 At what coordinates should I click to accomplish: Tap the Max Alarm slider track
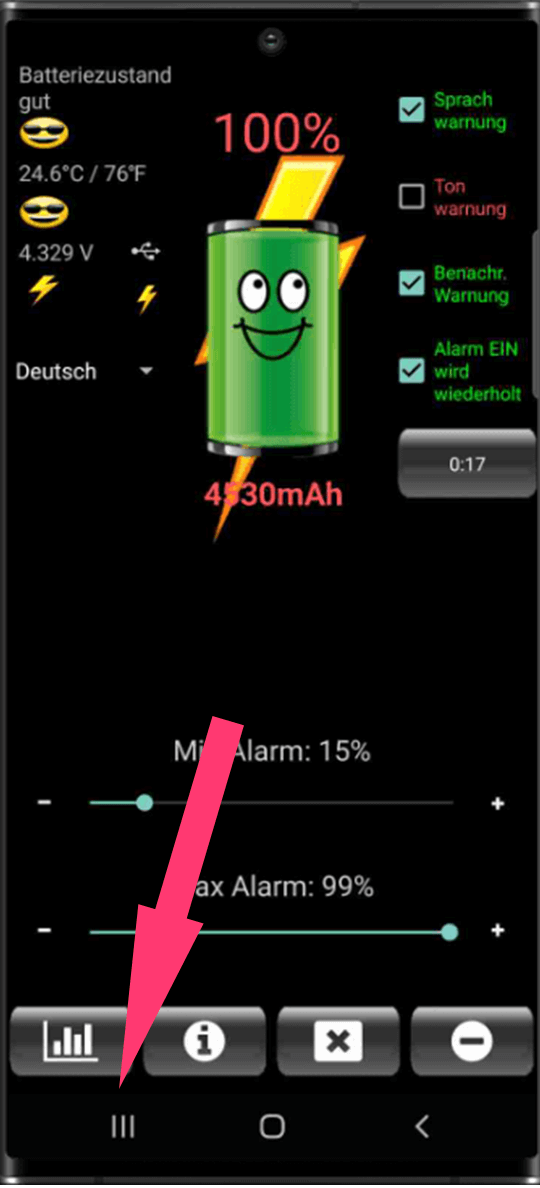click(271, 931)
